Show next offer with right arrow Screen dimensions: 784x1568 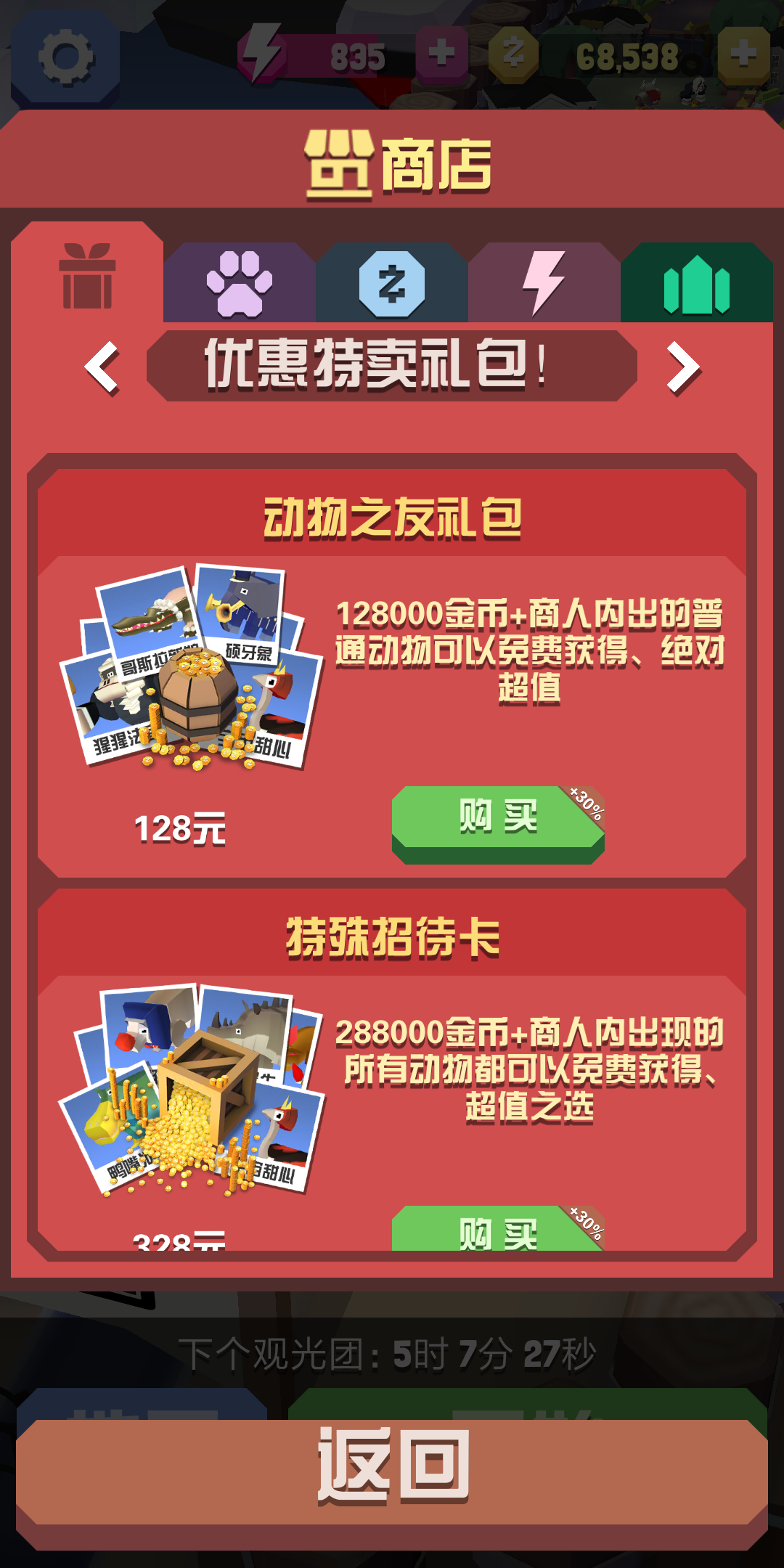pos(682,367)
